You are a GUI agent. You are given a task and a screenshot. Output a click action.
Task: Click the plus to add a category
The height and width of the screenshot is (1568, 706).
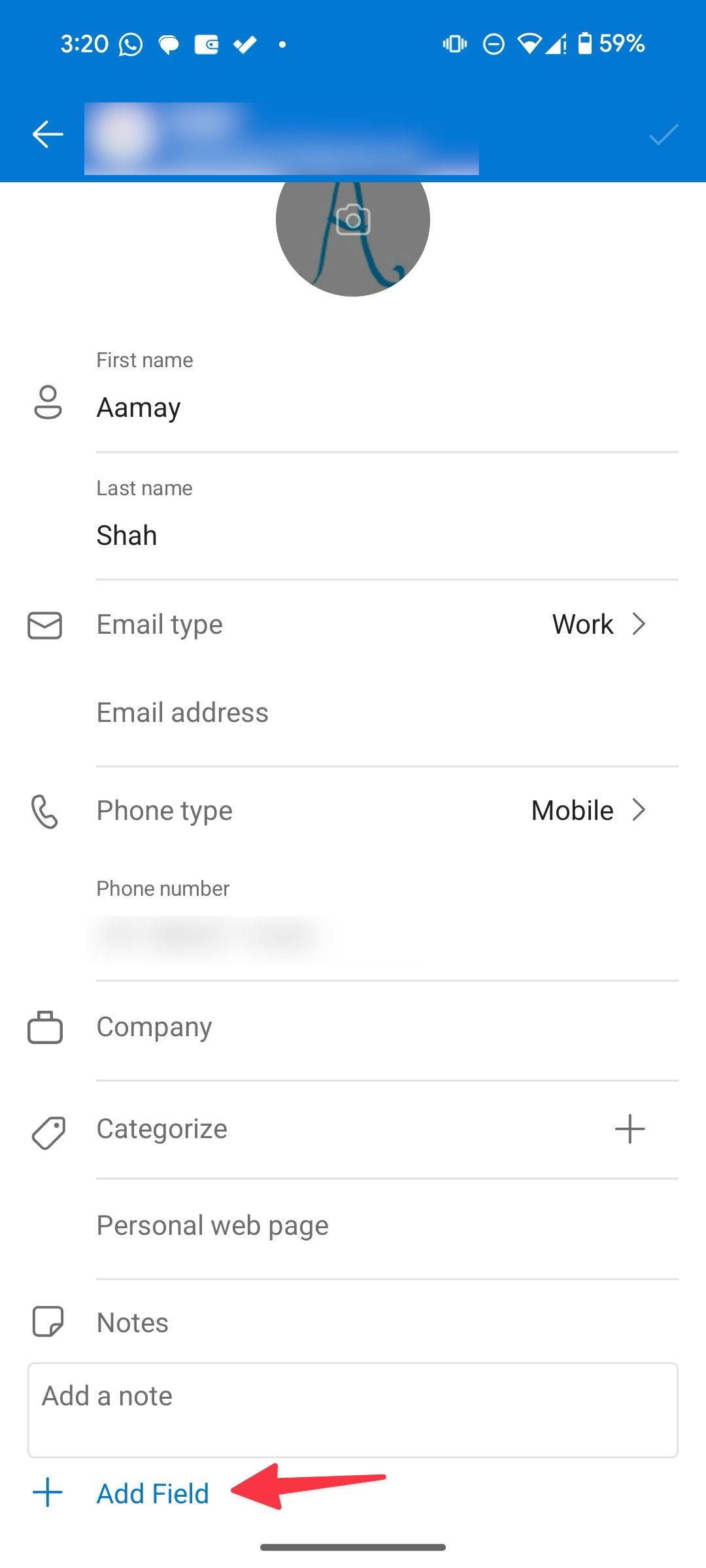630,1128
